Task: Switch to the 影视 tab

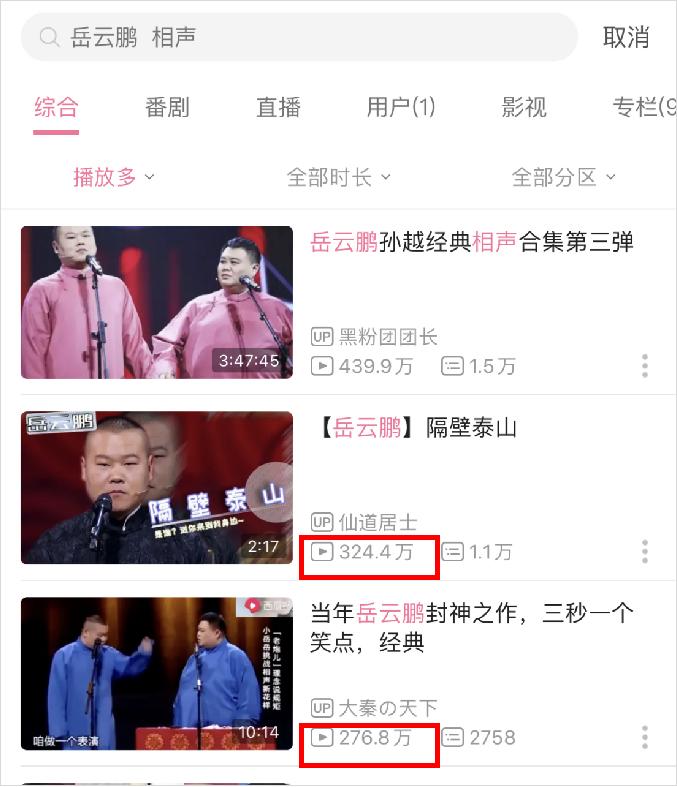Action: tap(524, 108)
